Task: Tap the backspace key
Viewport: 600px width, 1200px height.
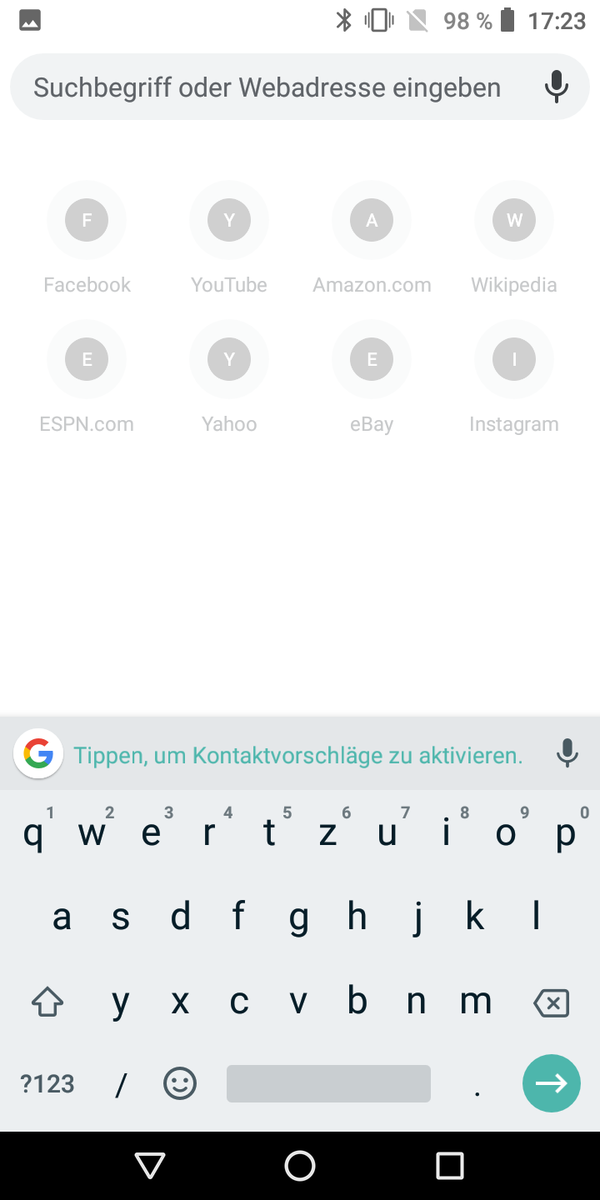Action: 551,1003
